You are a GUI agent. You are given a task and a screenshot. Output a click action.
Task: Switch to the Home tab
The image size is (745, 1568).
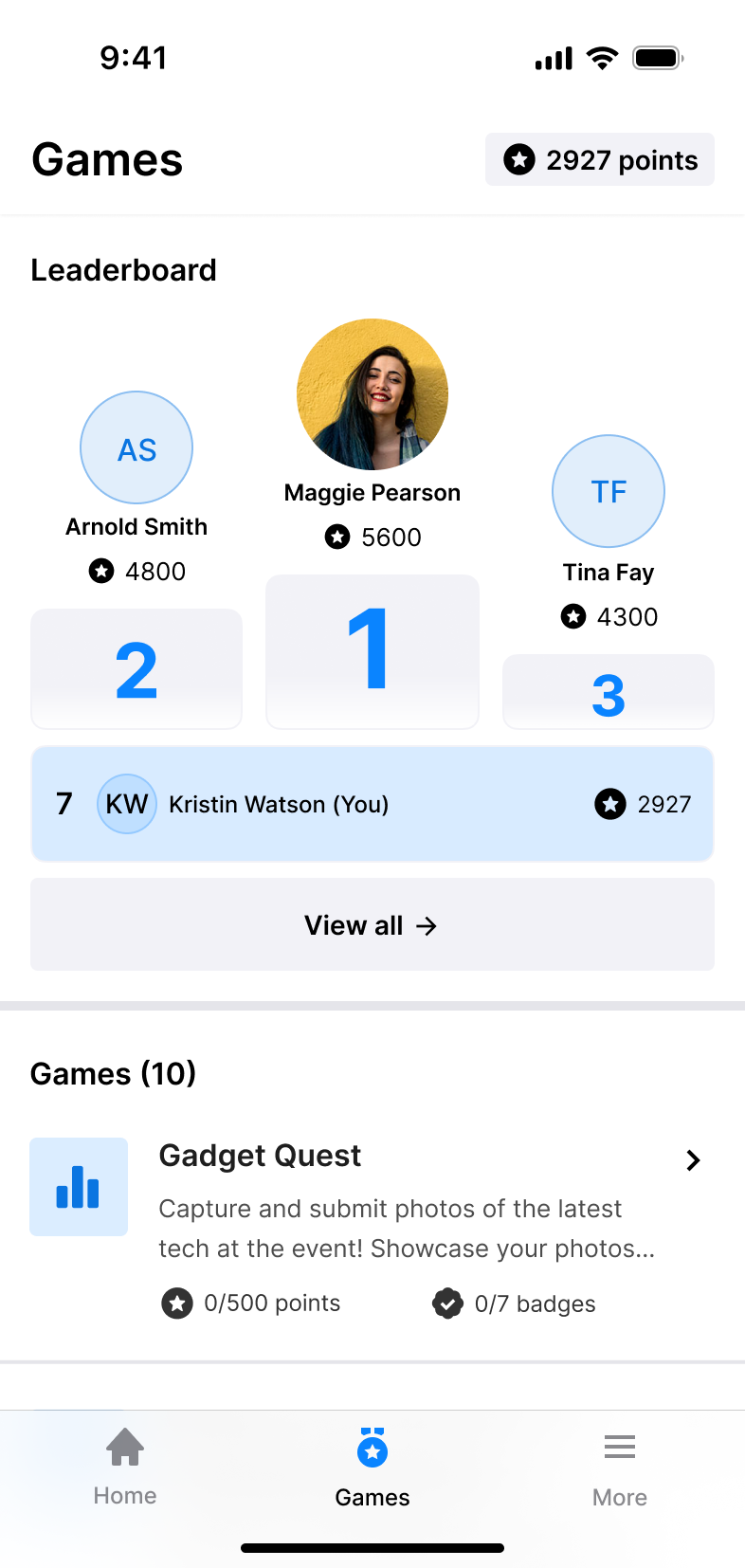(125, 1466)
